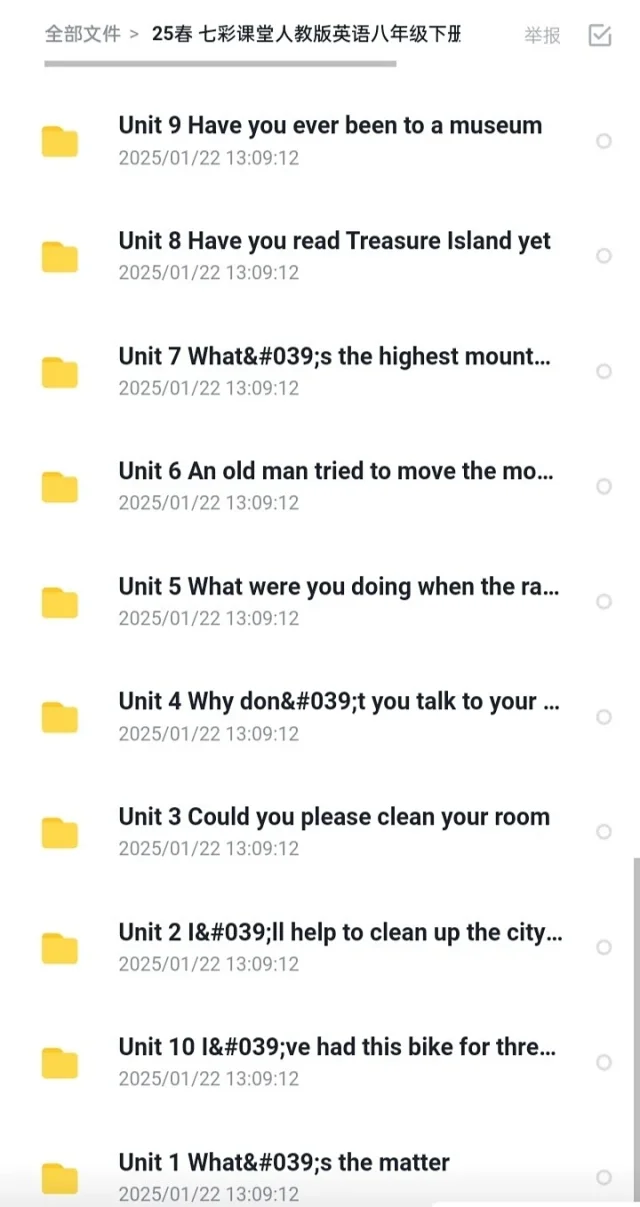Select the Unit 8 folder's radio circle
This screenshot has width=640, height=1207.
[604, 256]
